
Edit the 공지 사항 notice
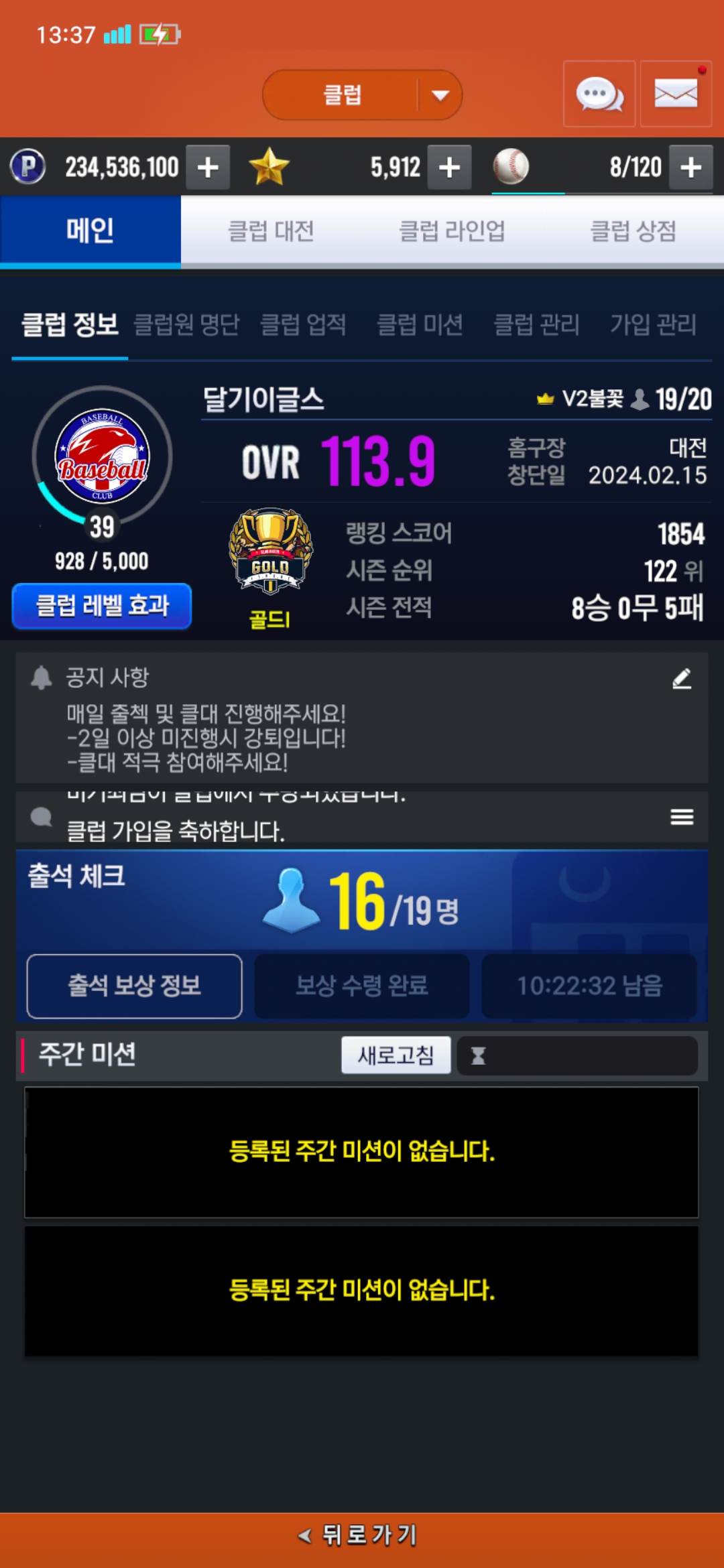682,678
